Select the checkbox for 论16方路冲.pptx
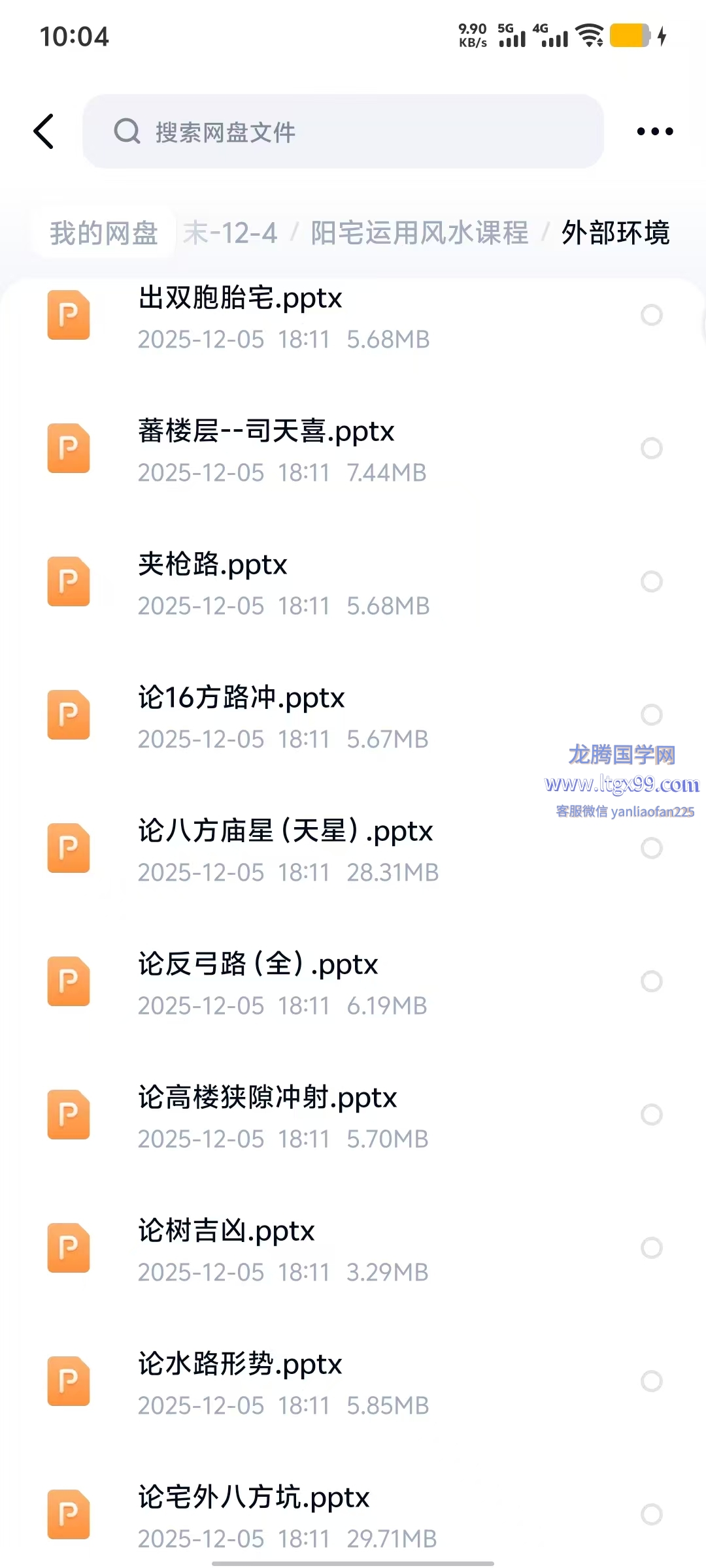Screen dimensions: 706x1568 coord(651,715)
